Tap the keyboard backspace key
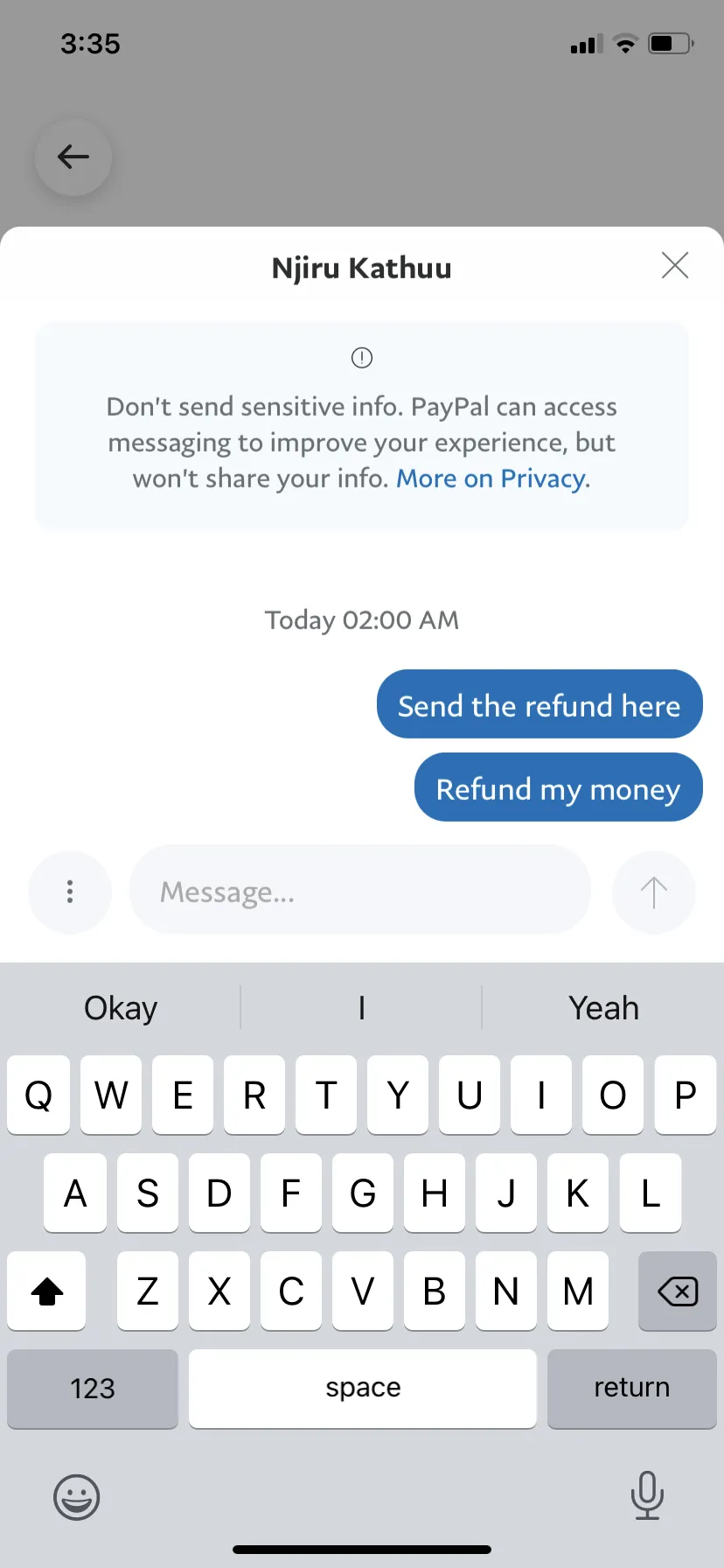 678,1291
